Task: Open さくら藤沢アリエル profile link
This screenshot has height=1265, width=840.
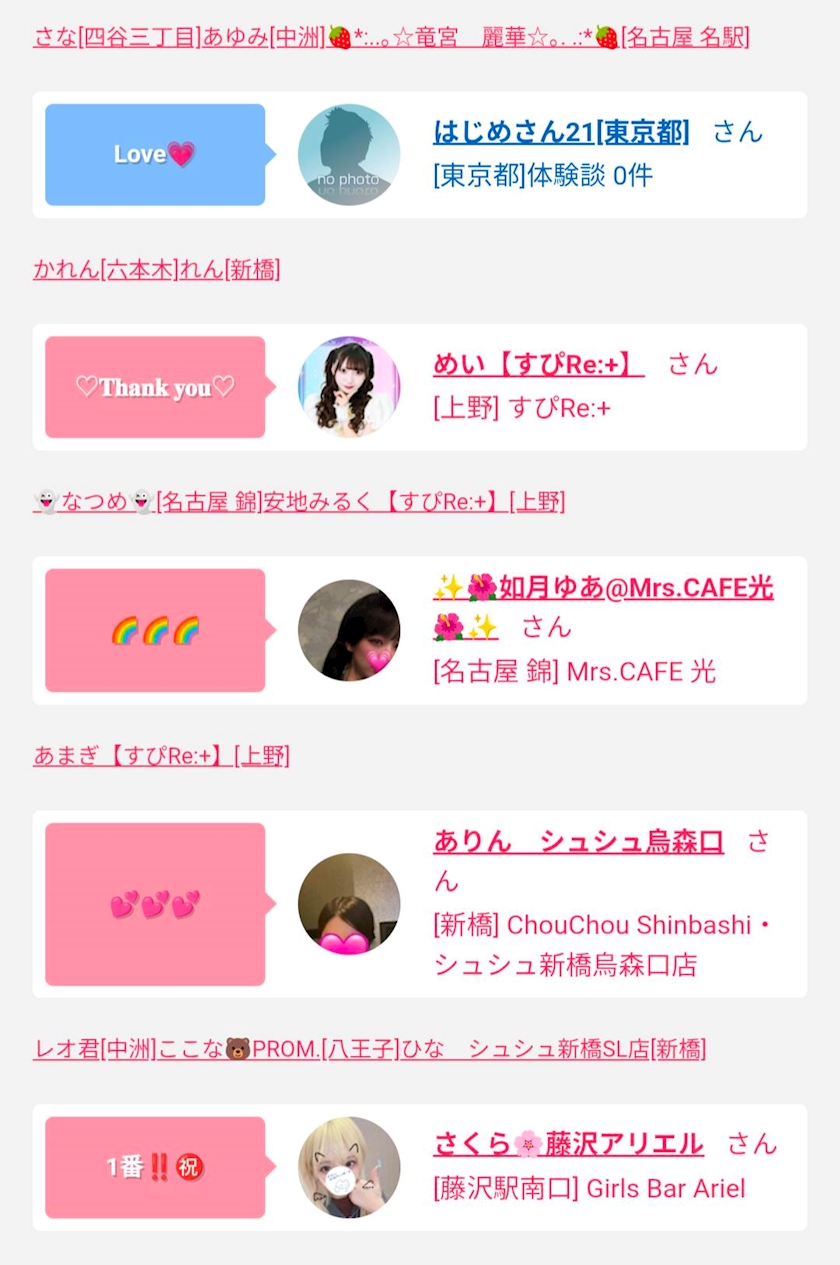Action: [568, 1144]
